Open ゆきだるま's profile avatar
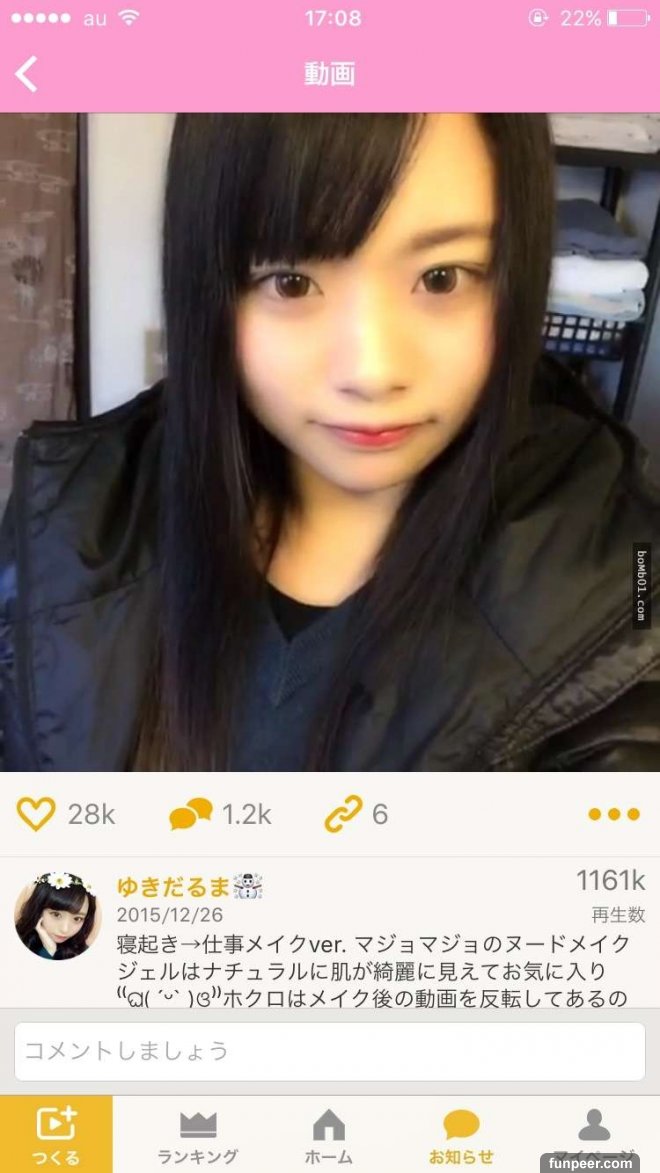The width and height of the screenshot is (660, 1173). (57, 916)
